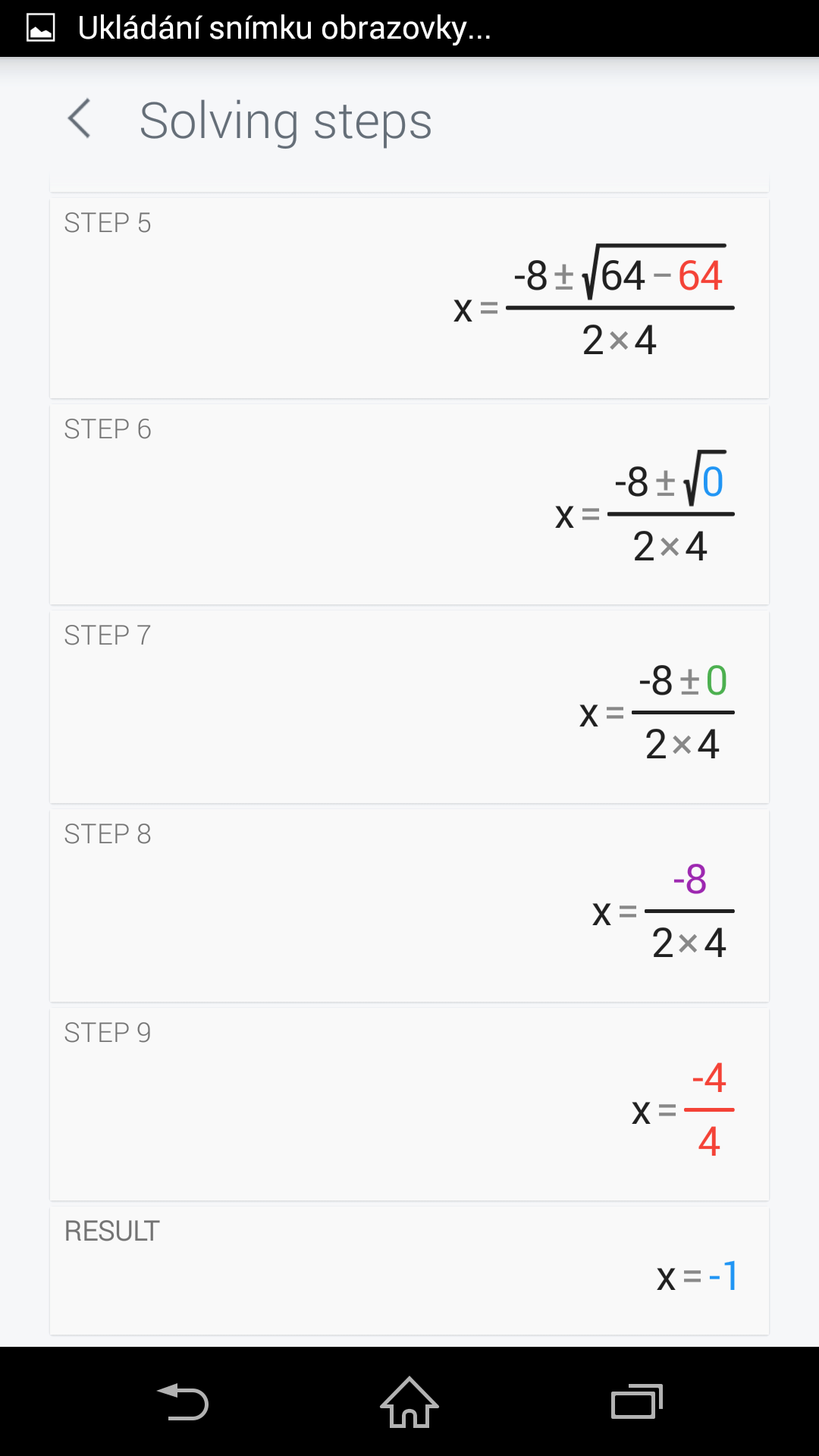
Task: Open the recent apps view
Action: point(637,1402)
